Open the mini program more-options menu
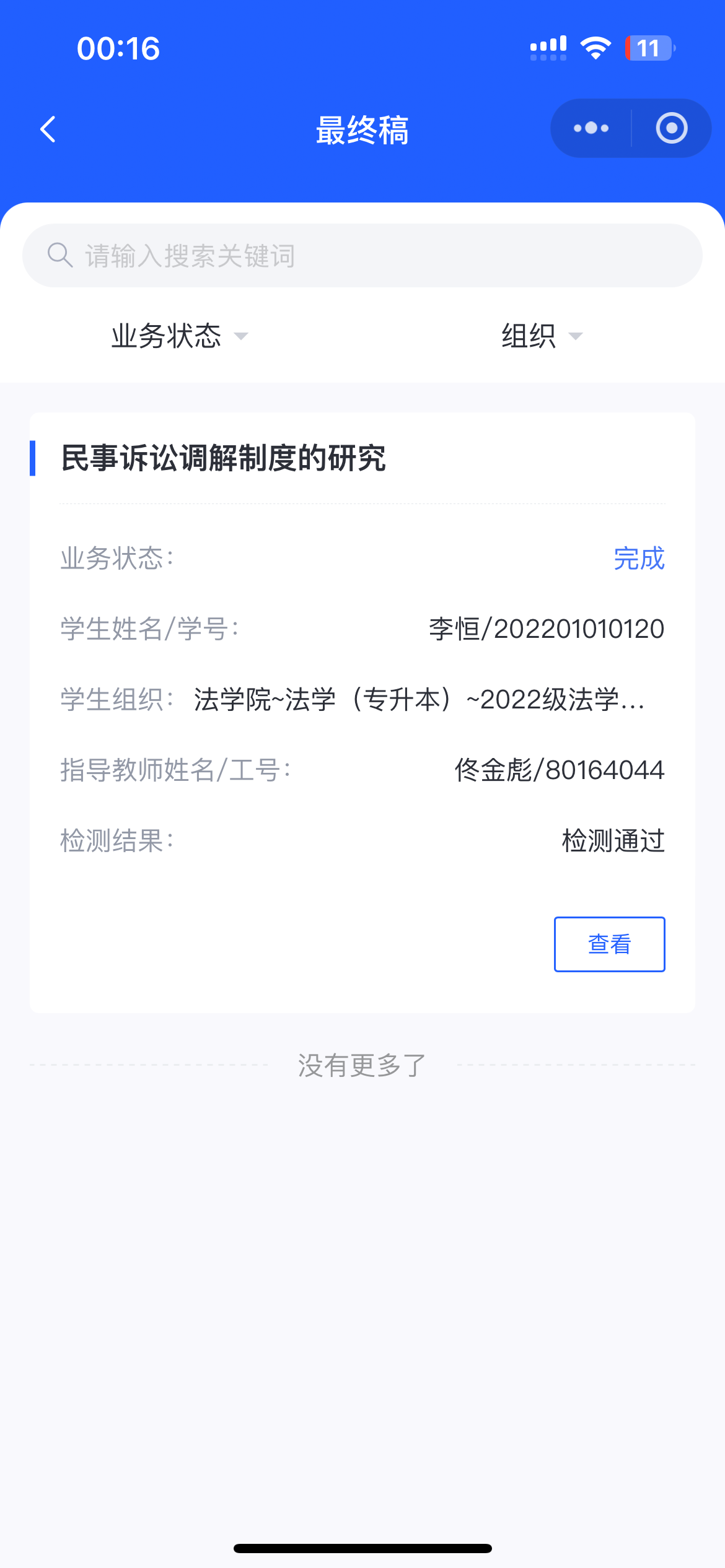Viewport: 725px width, 1568px height. (x=591, y=129)
